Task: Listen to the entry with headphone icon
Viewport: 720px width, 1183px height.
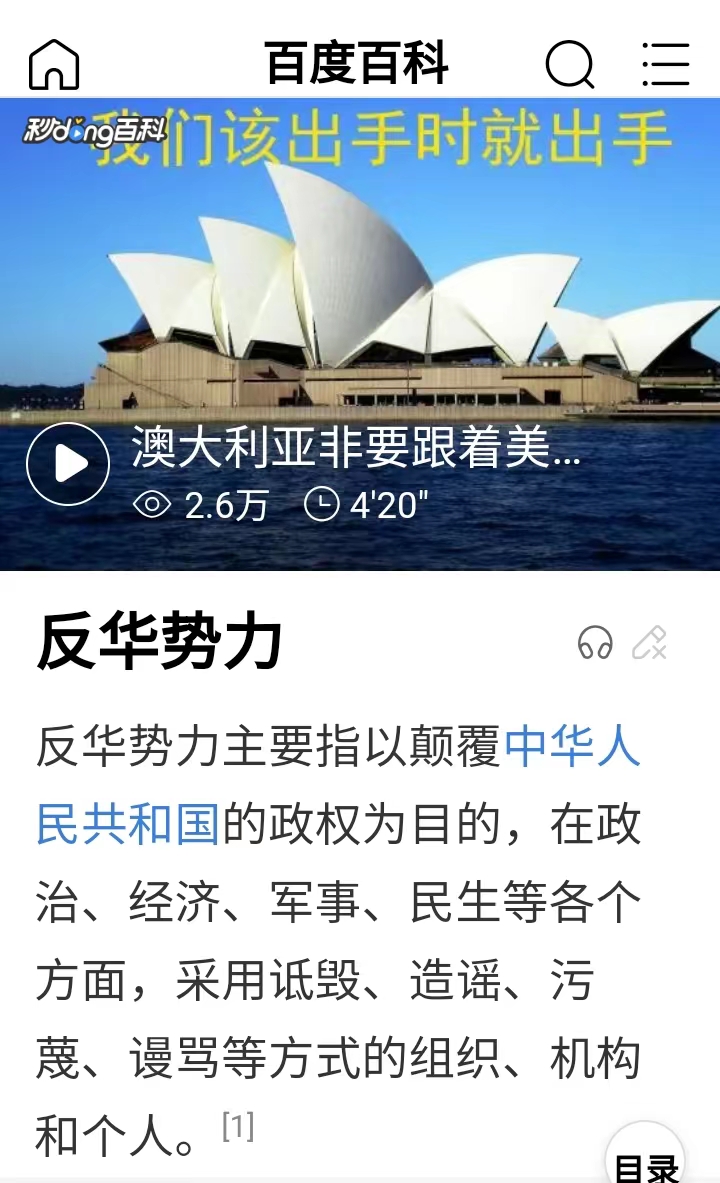Action: [x=595, y=643]
